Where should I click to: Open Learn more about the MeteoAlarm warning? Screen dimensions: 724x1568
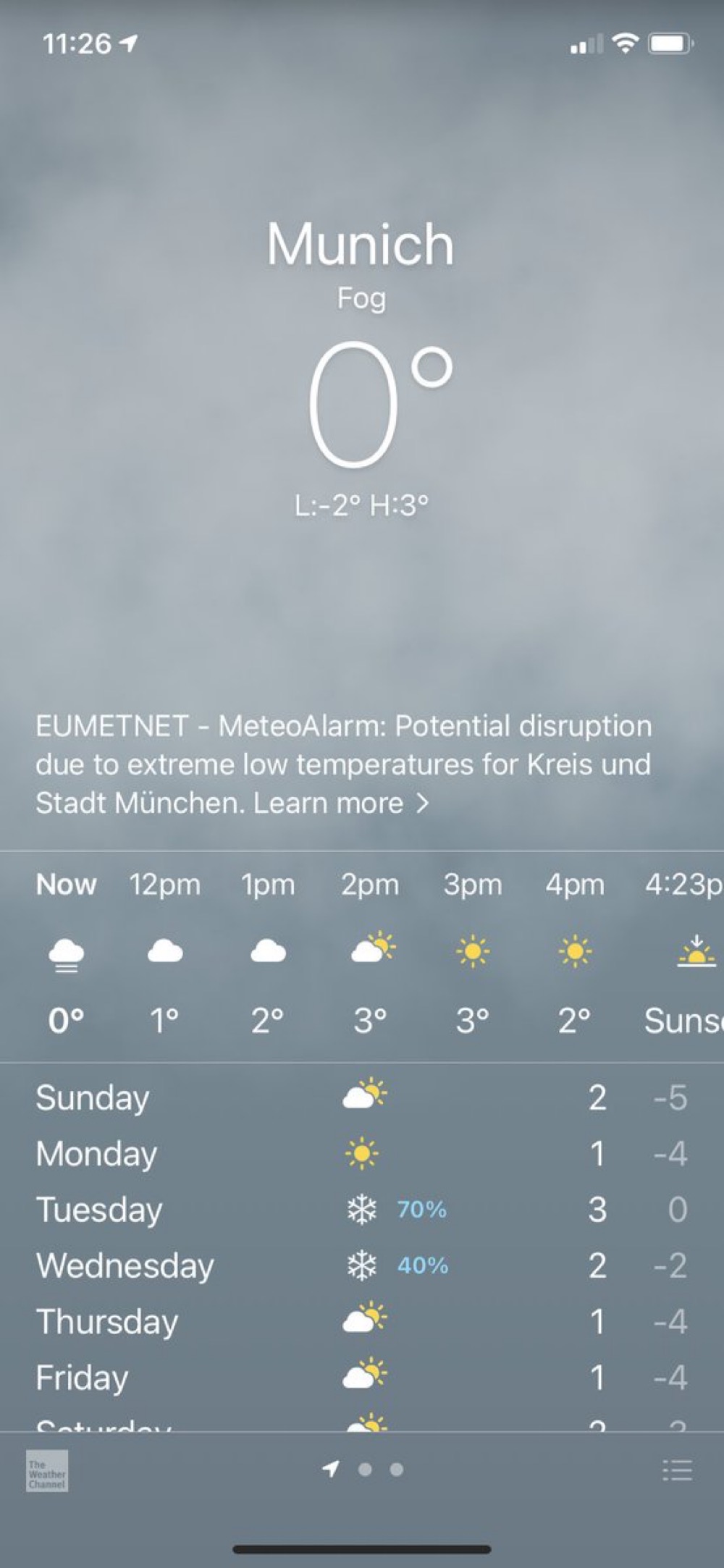point(341,803)
